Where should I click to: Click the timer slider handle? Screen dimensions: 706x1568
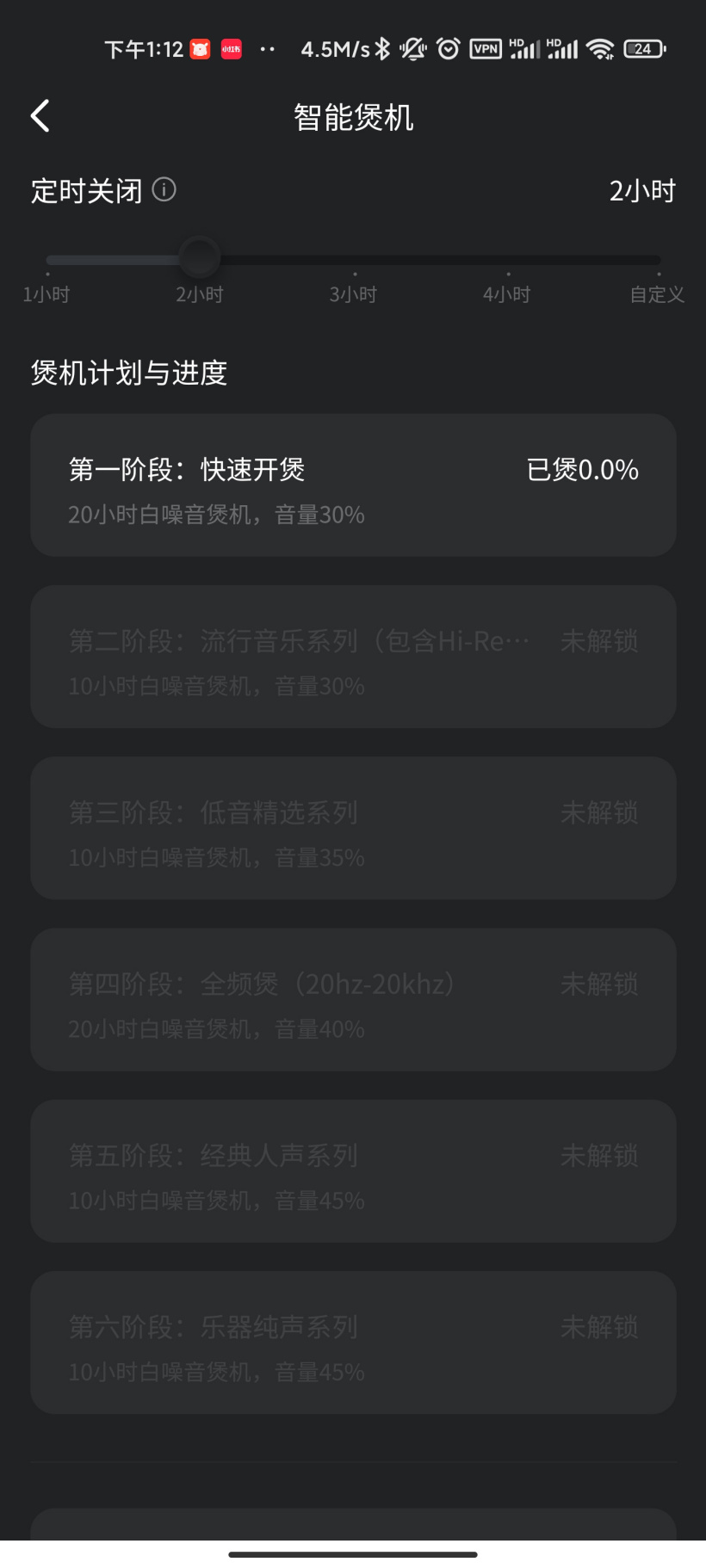(200, 256)
